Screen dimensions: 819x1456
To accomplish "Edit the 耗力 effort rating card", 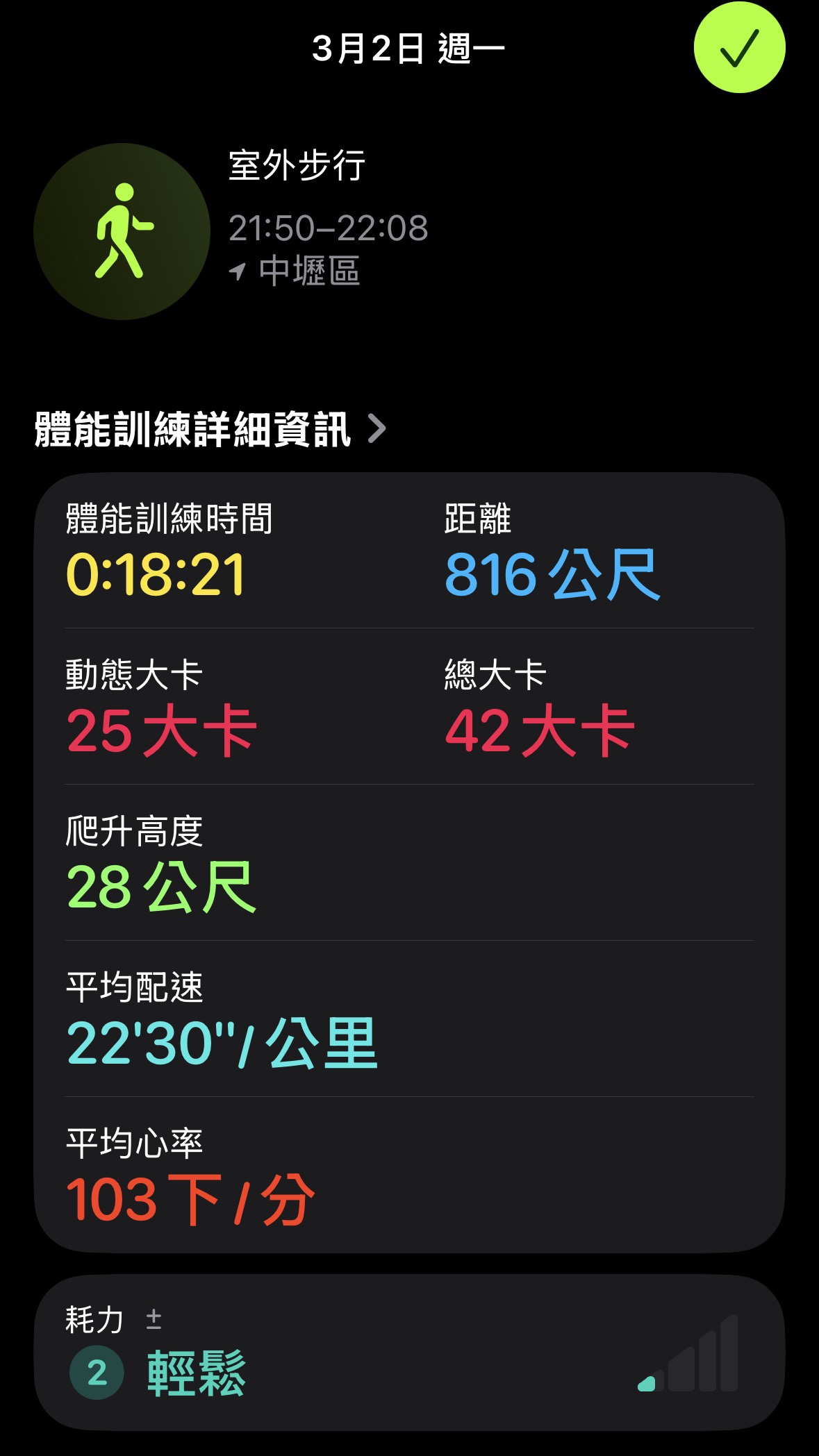I will (409, 1352).
